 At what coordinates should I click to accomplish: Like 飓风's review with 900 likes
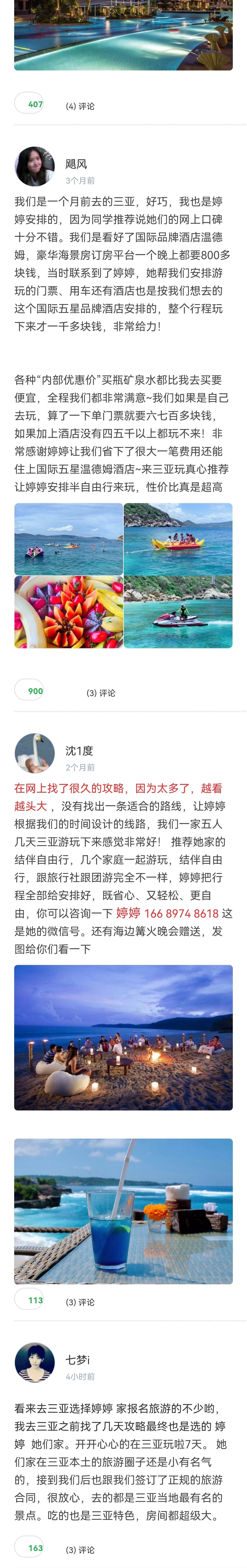tap(29, 691)
